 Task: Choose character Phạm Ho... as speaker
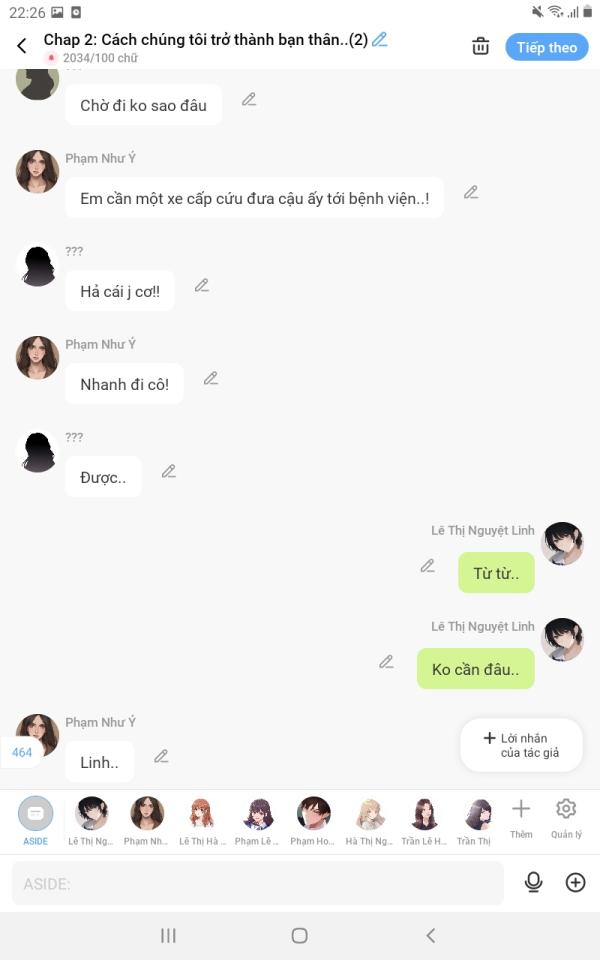(313, 820)
